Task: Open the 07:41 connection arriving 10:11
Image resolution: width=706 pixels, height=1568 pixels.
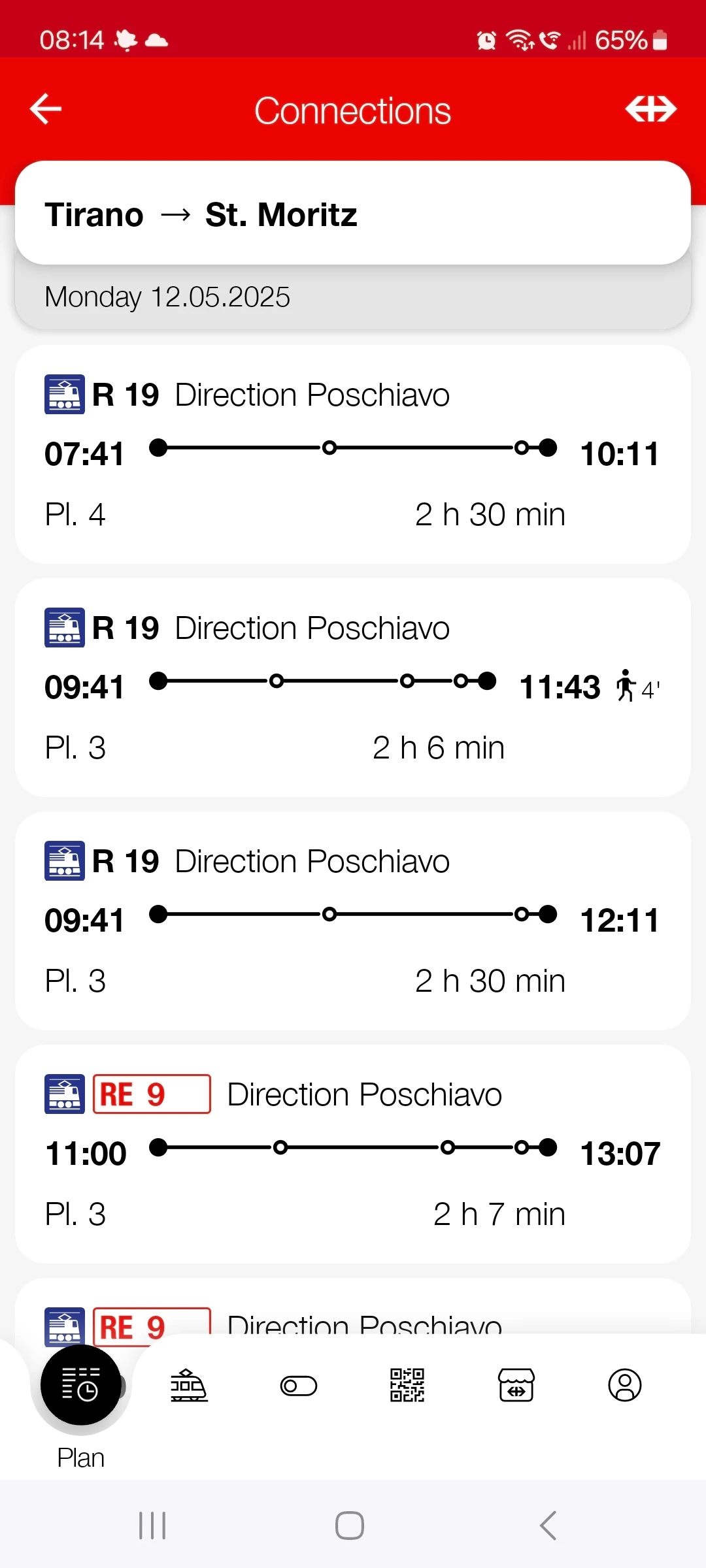Action: pyautogui.click(x=353, y=454)
